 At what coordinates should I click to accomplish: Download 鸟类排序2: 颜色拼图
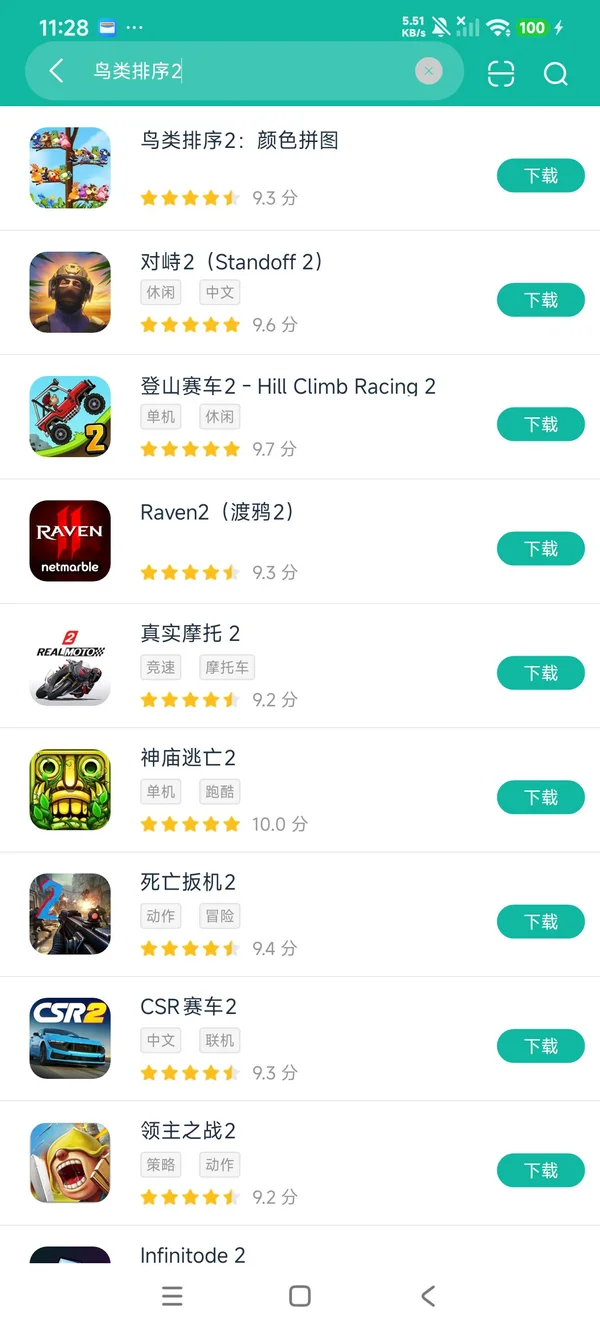point(540,176)
